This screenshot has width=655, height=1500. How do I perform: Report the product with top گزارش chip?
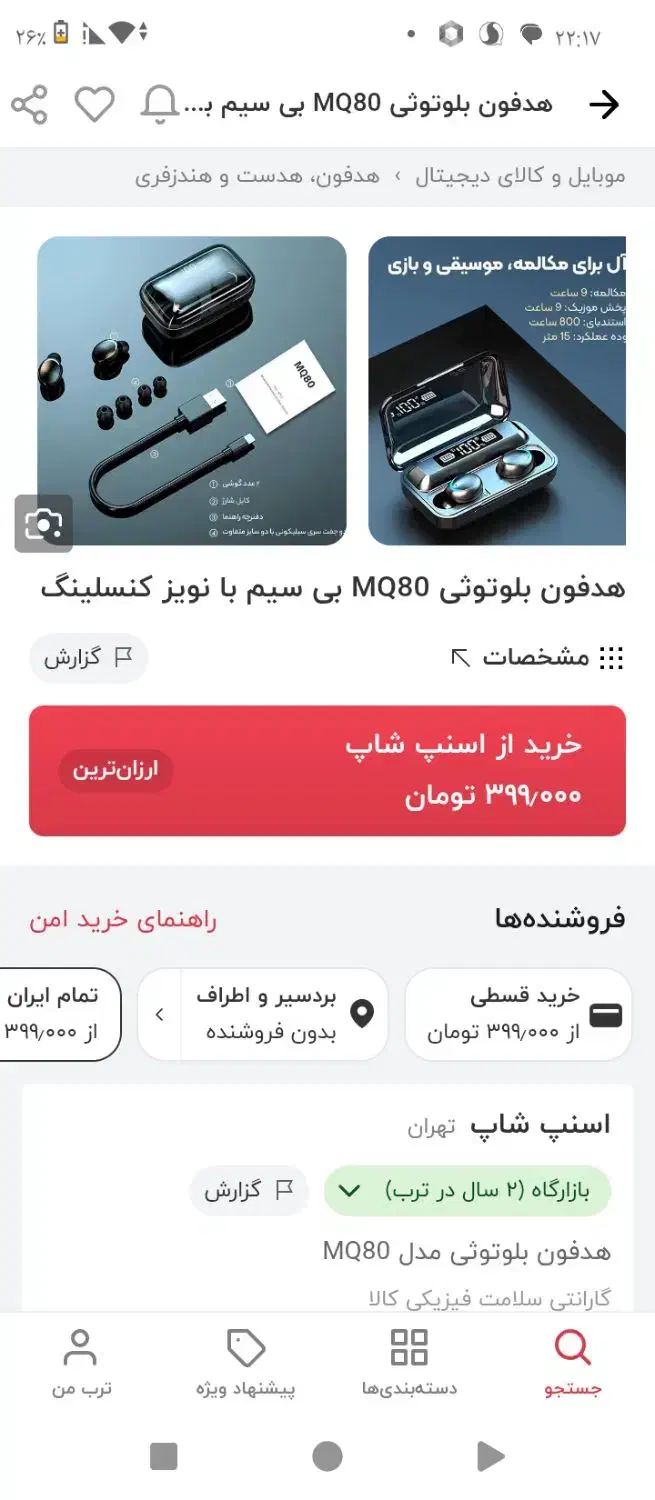(x=89, y=658)
